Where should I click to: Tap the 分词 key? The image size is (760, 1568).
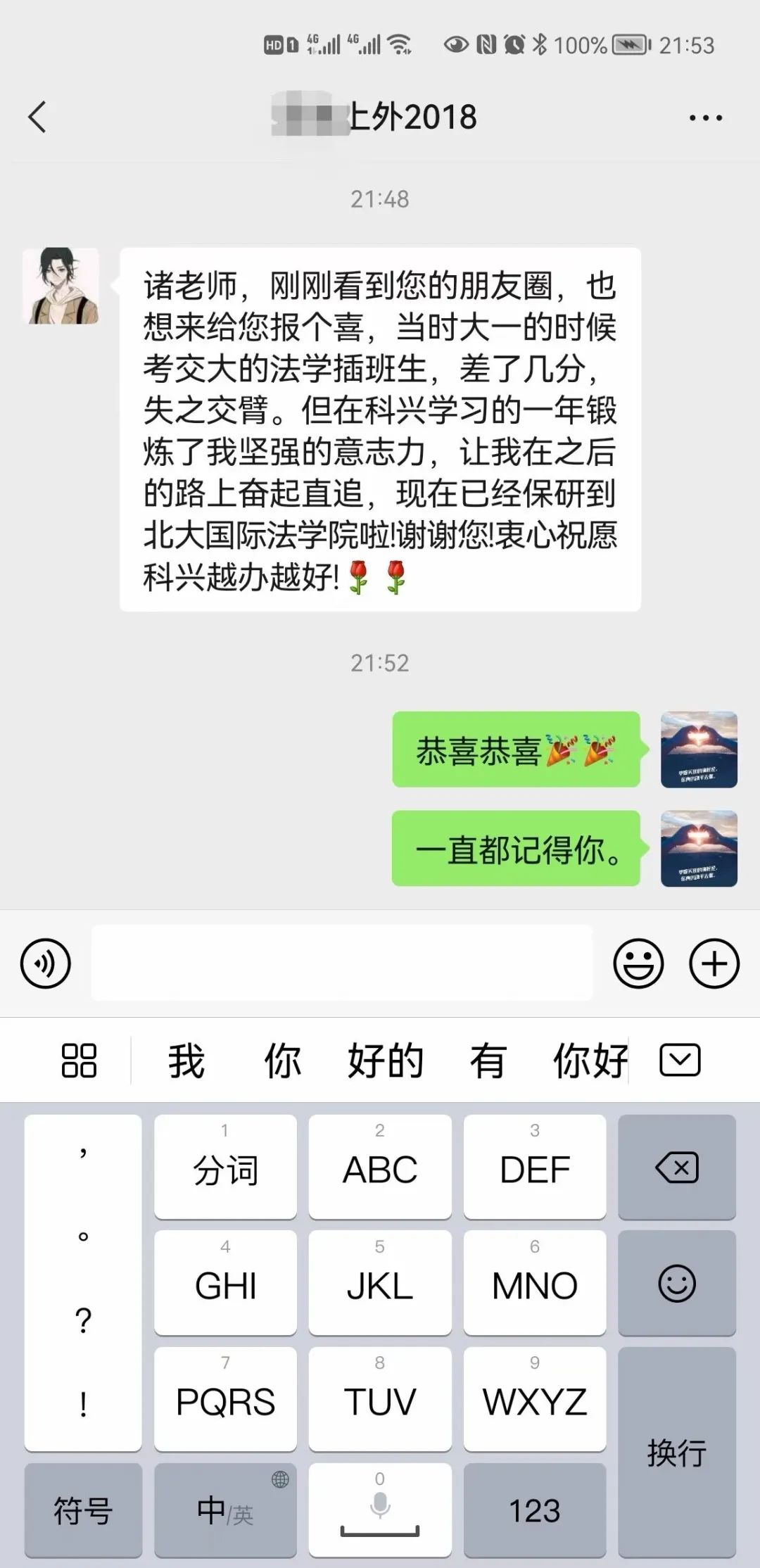(x=225, y=1168)
